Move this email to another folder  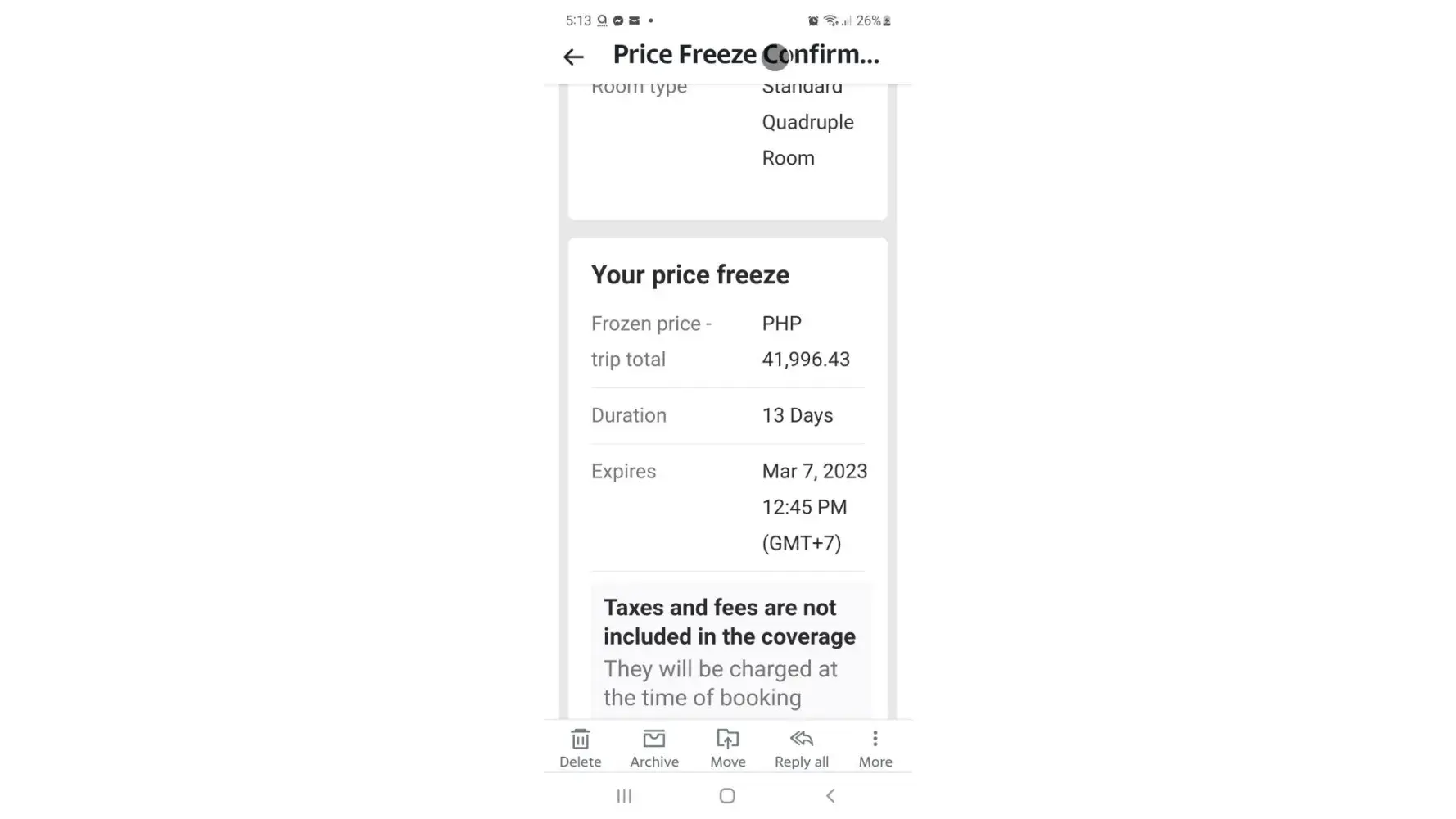click(x=727, y=748)
